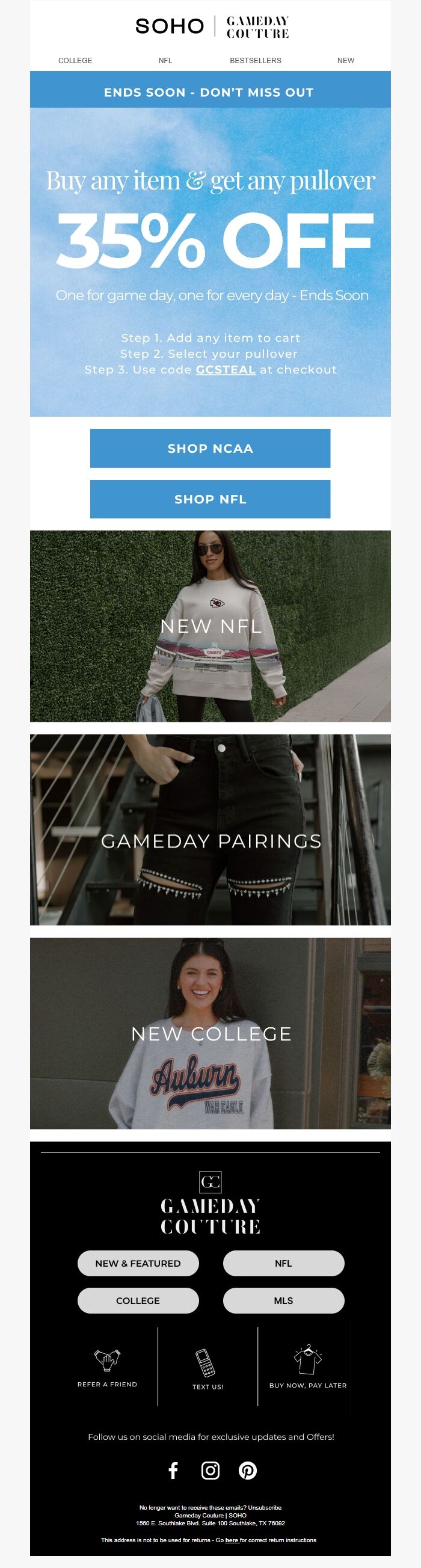421x1568 pixels.
Task: Select the NEW & FEATURED footer button
Action: [138, 1263]
